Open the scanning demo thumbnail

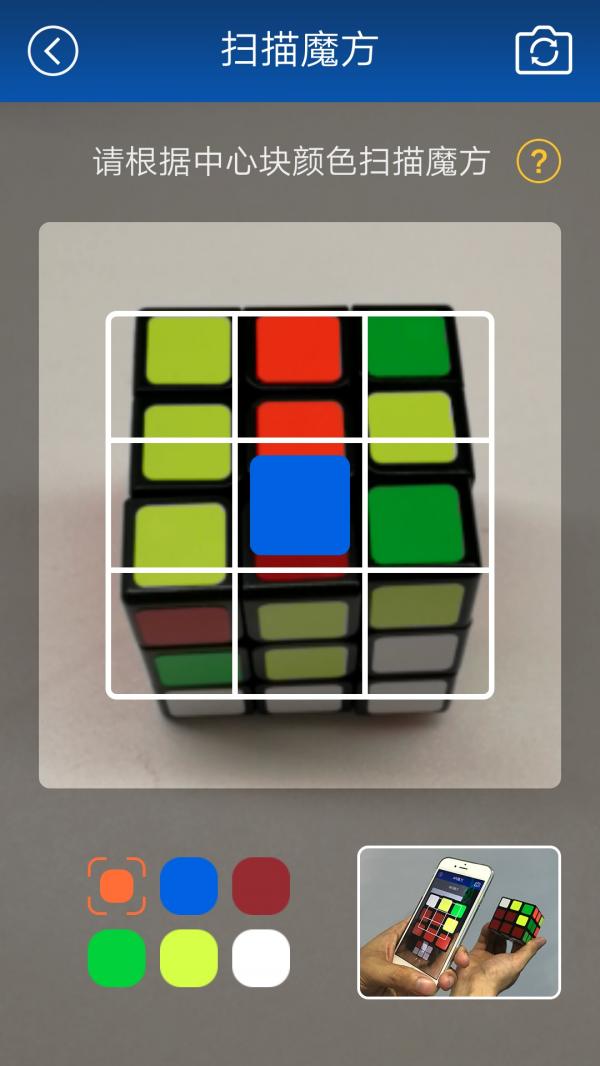[x=459, y=922]
